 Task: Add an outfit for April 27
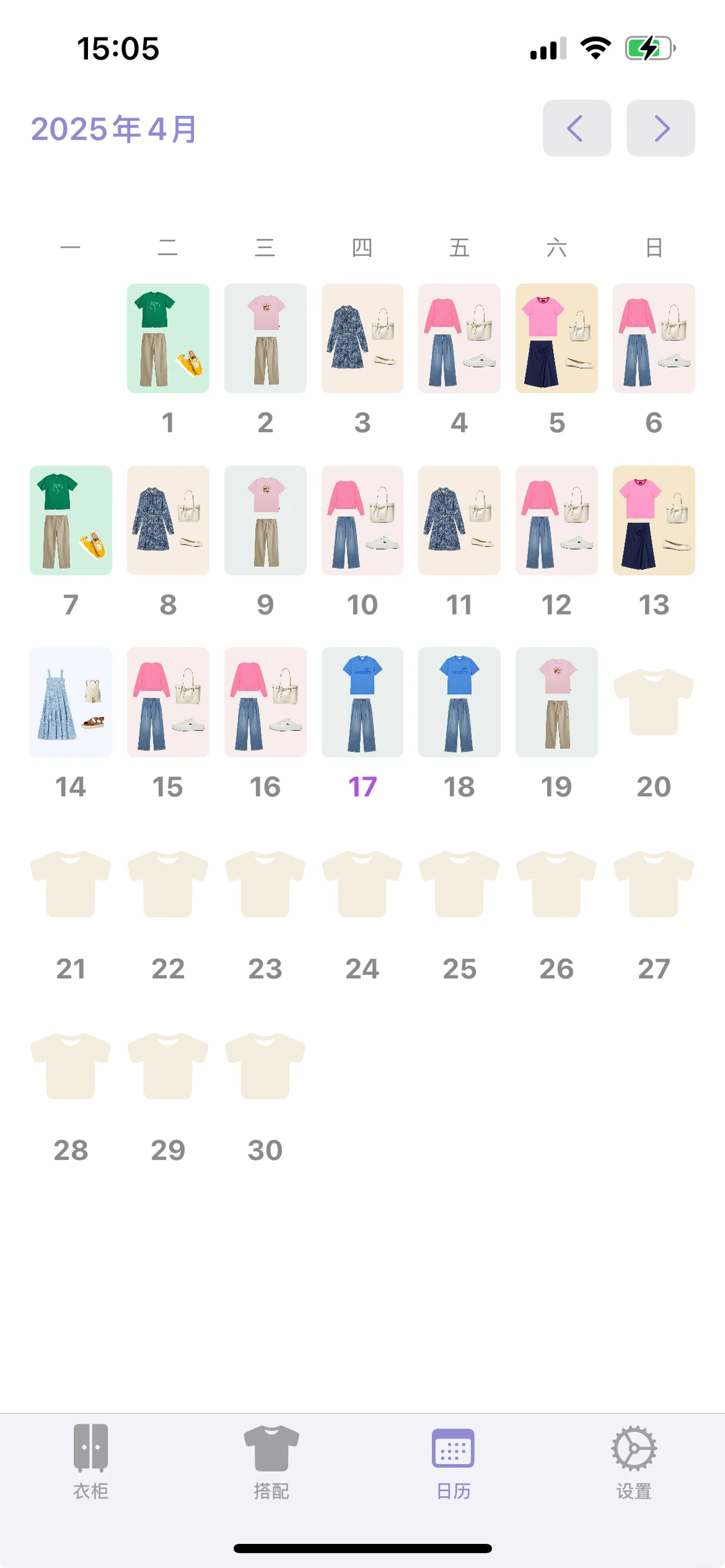[x=654, y=884]
